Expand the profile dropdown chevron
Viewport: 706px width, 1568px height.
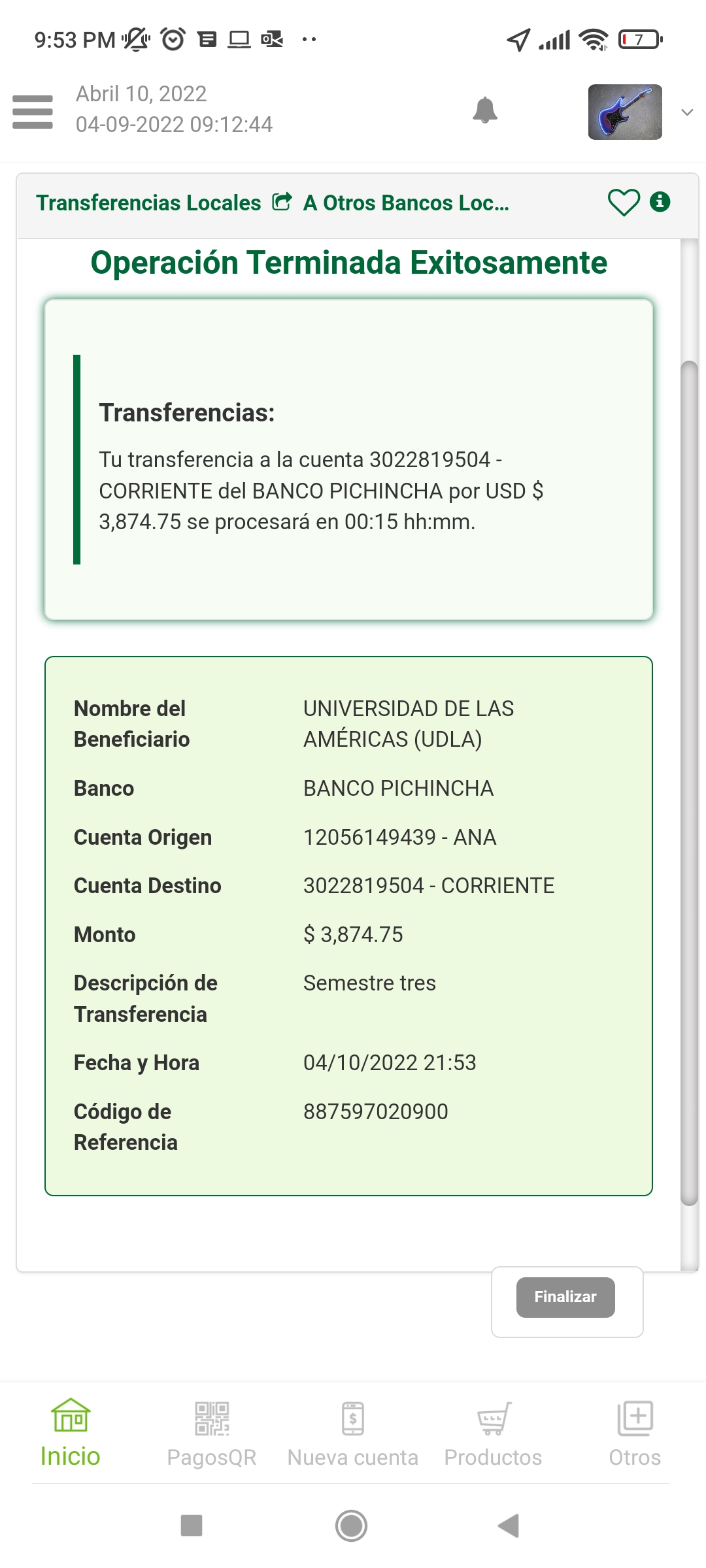[x=687, y=112]
